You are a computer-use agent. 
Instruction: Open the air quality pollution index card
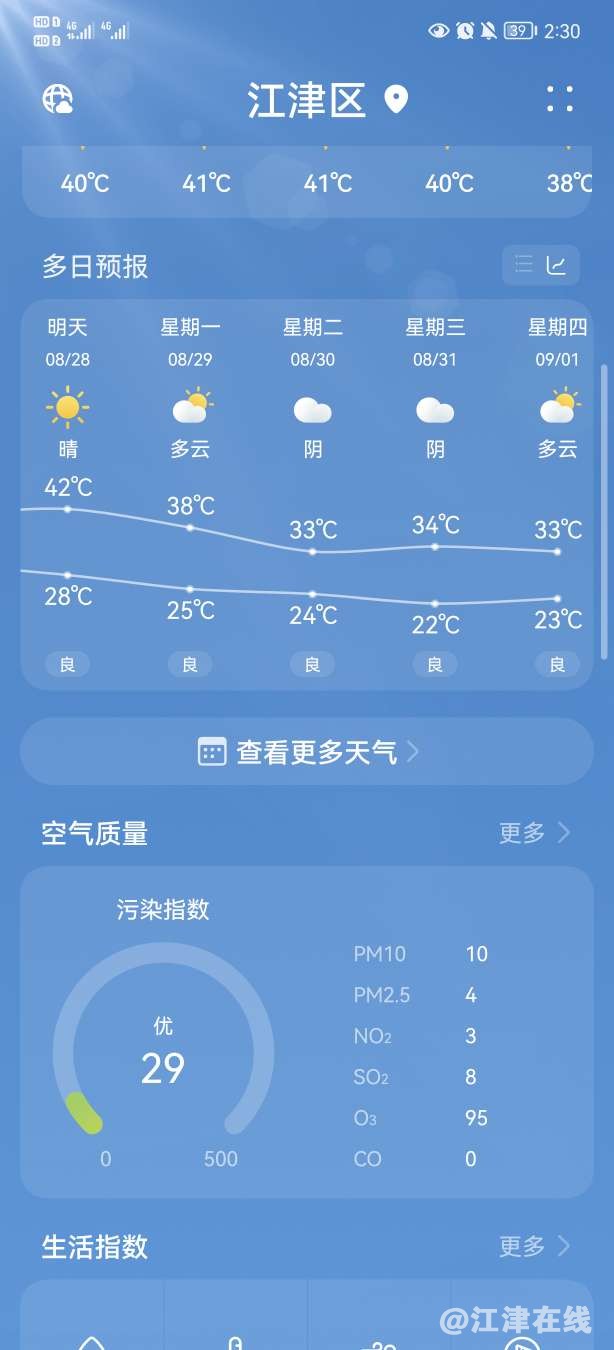pos(307,1032)
